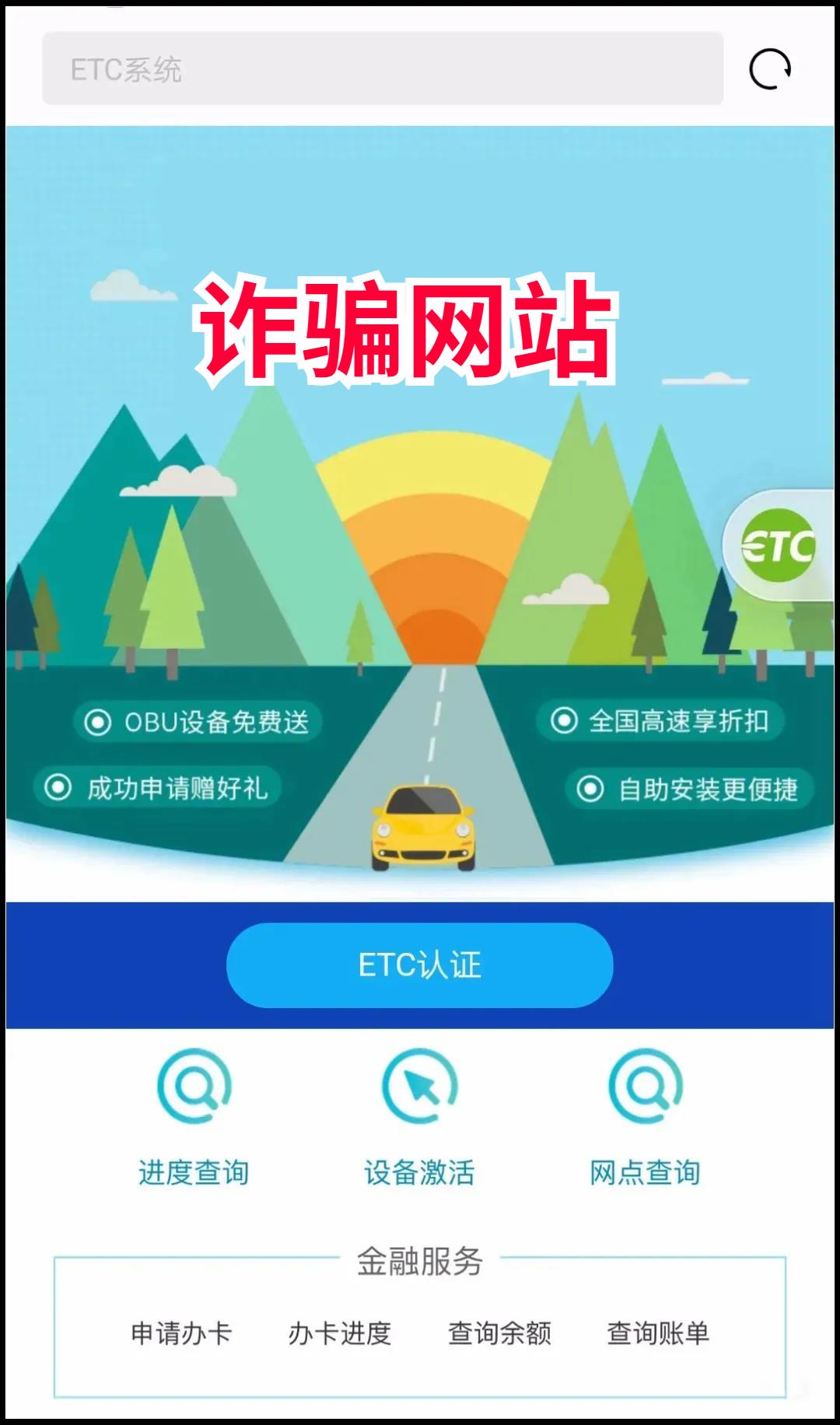Open 查询余额 balance inquiry
This screenshot has width=840, height=1425.
pos(499,1332)
